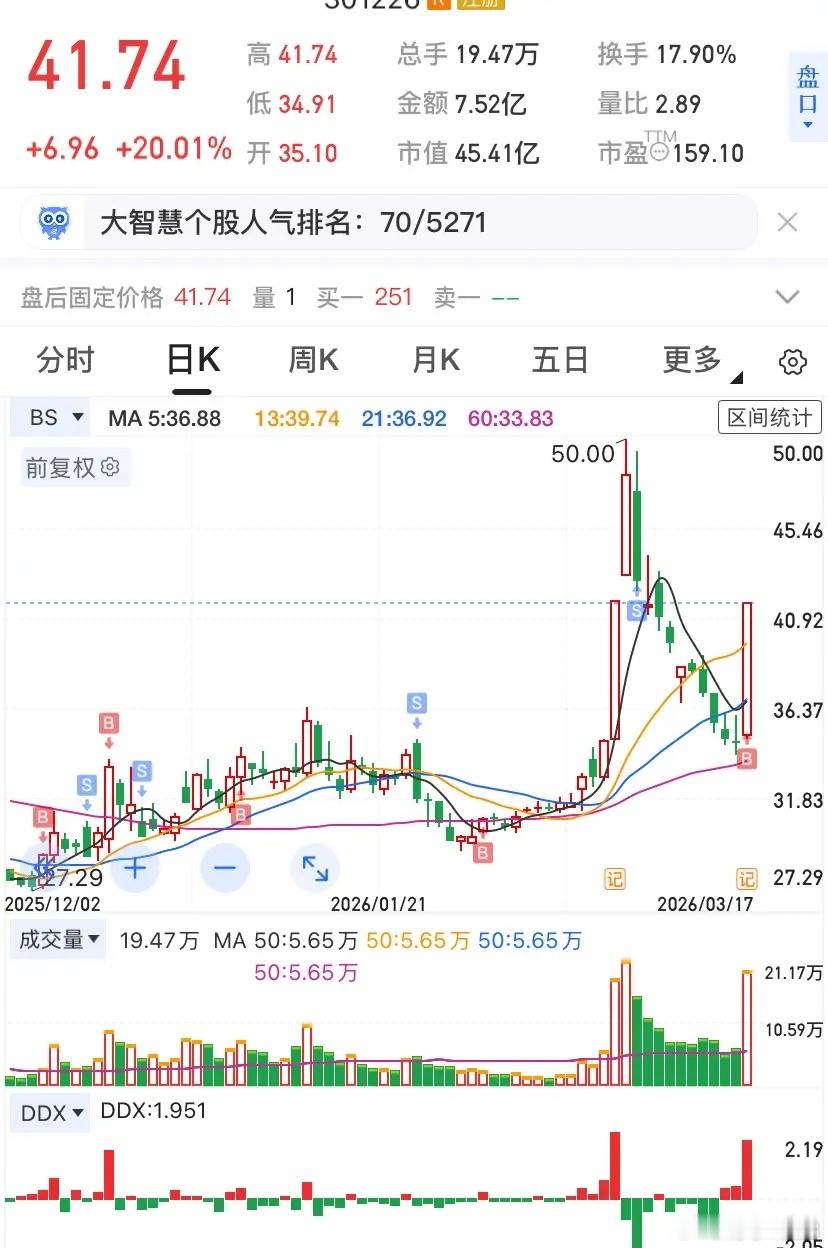Click the fullscreen expand arrows icon

coord(315,868)
